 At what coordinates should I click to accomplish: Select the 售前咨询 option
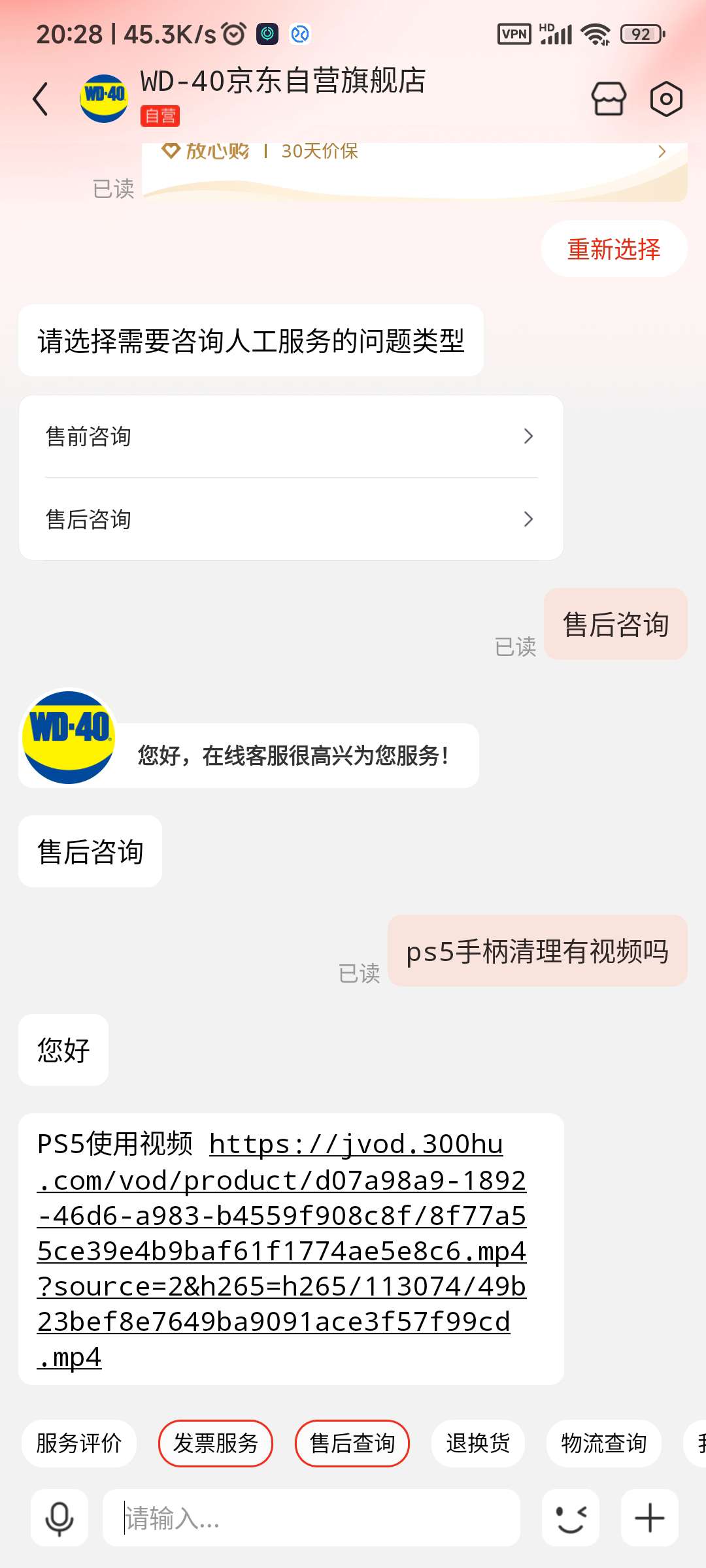pyautogui.click(x=291, y=436)
